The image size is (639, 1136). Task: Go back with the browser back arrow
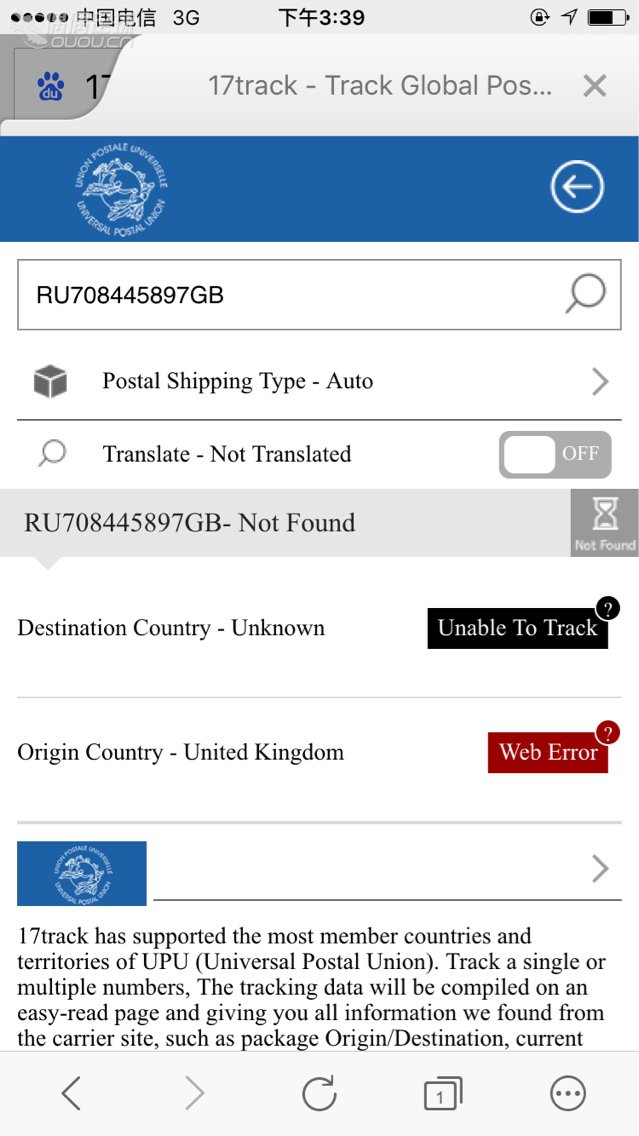coord(71,1093)
